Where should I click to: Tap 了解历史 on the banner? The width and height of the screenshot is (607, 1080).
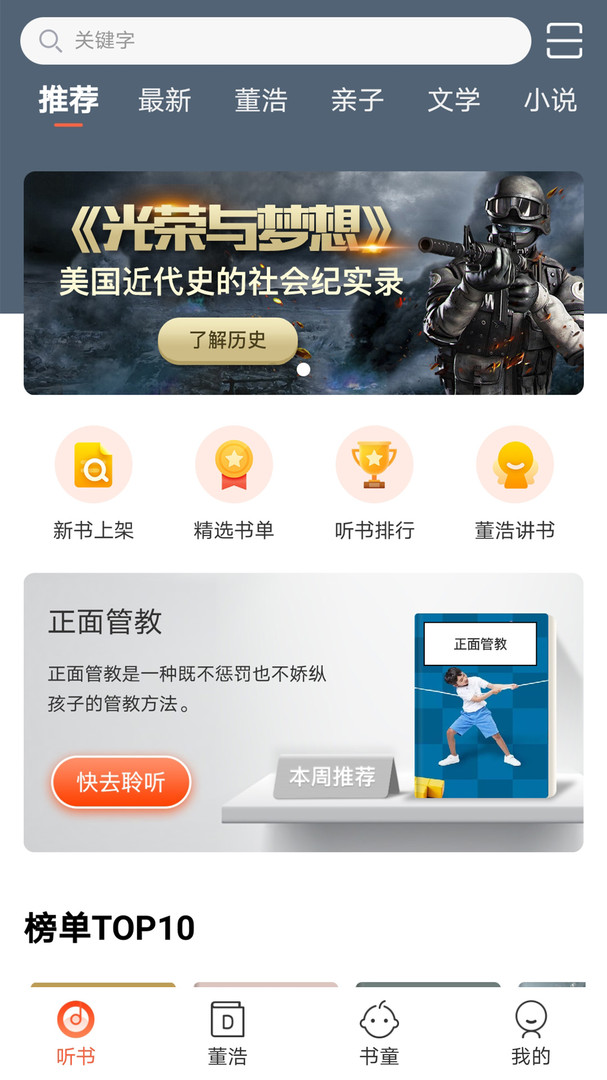(x=228, y=340)
